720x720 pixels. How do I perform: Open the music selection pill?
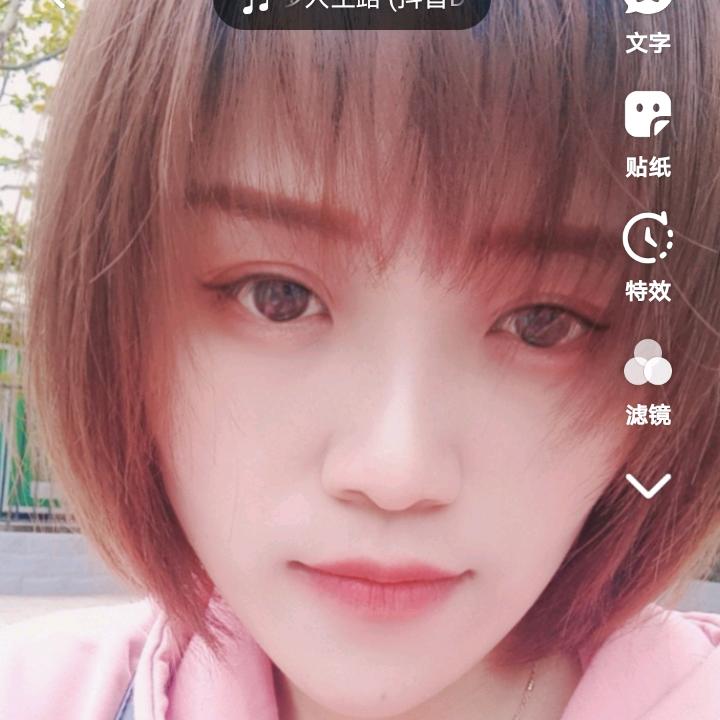pyautogui.click(x=352, y=8)
